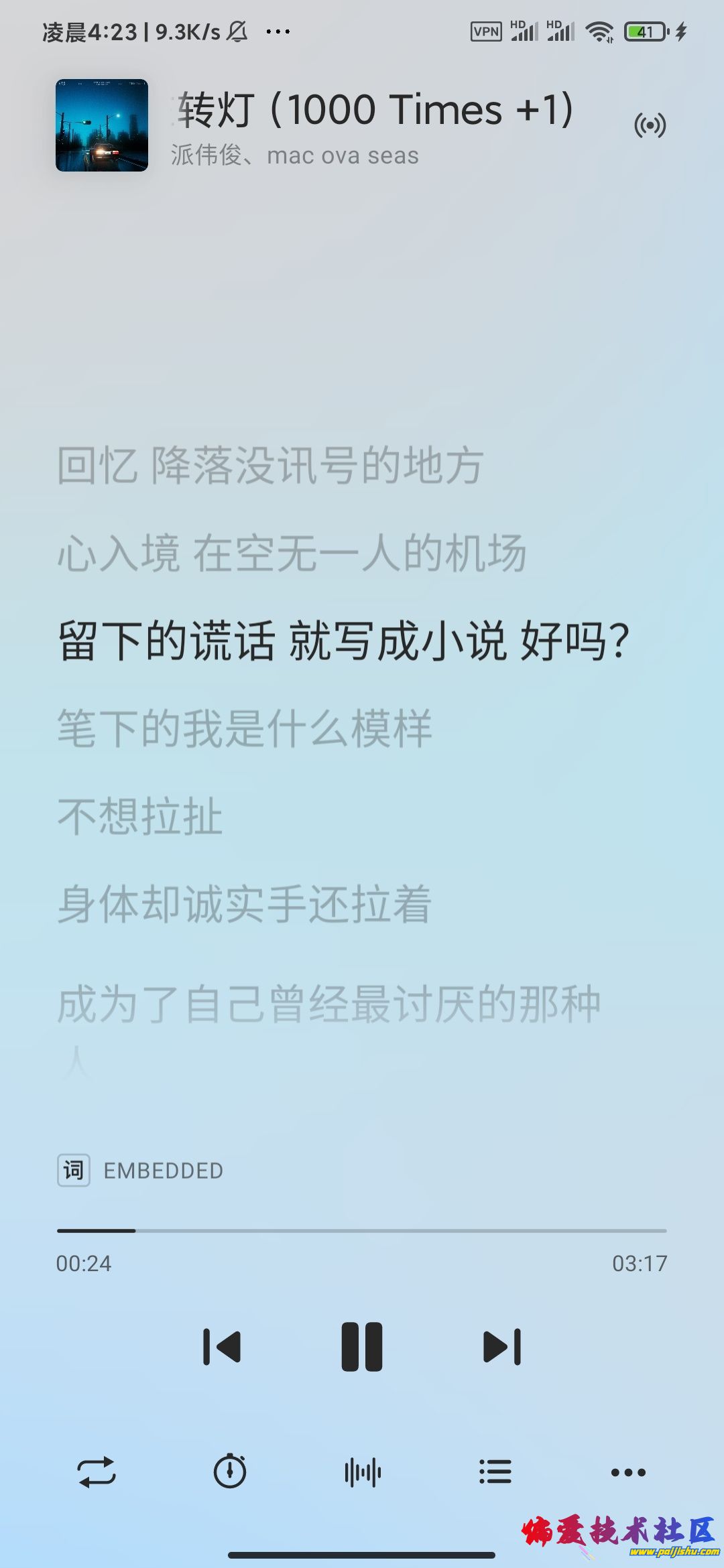Viewport: 724px width, 1568px height.
Task: Skip to the next track
Action: tap(502, 1347)
